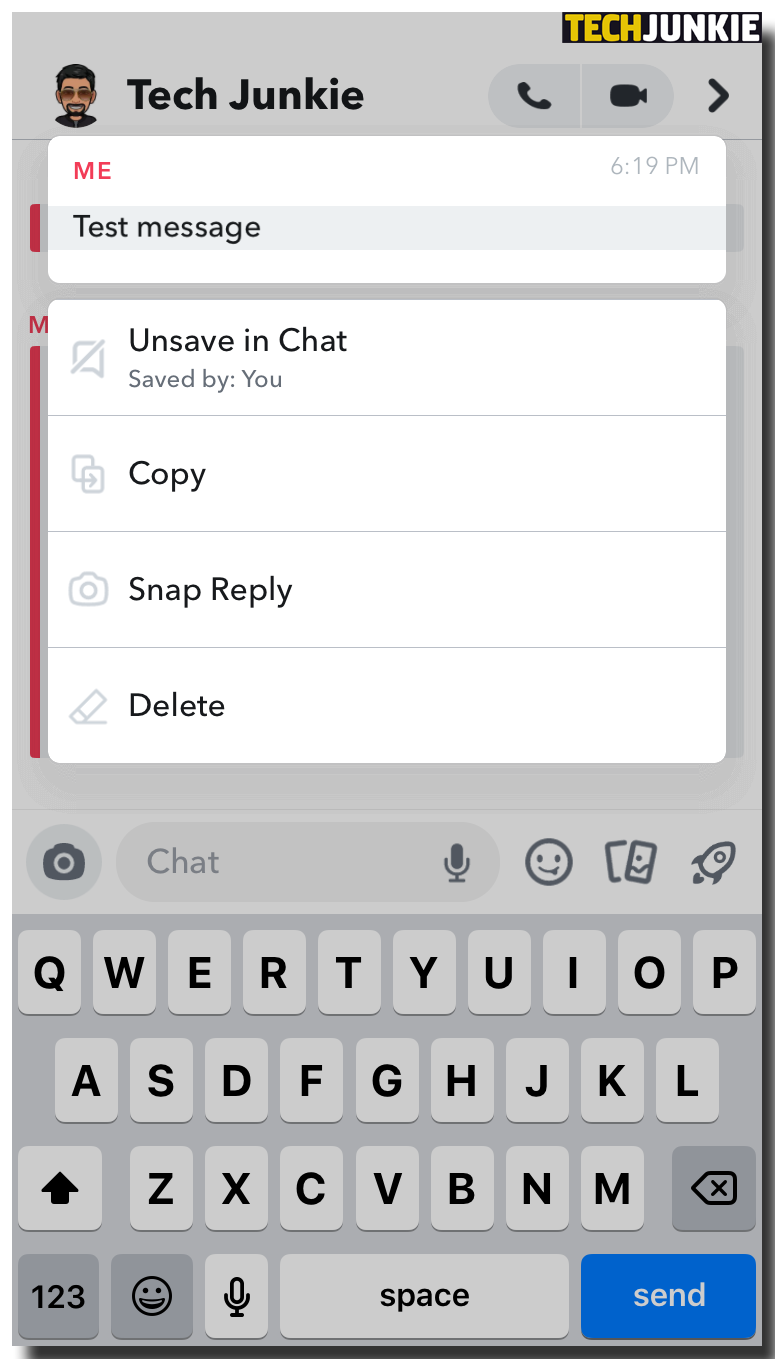This screenshot has width=775, height=1359.
Task: Open the camera button beside chat field
Action: pos(64,862)
